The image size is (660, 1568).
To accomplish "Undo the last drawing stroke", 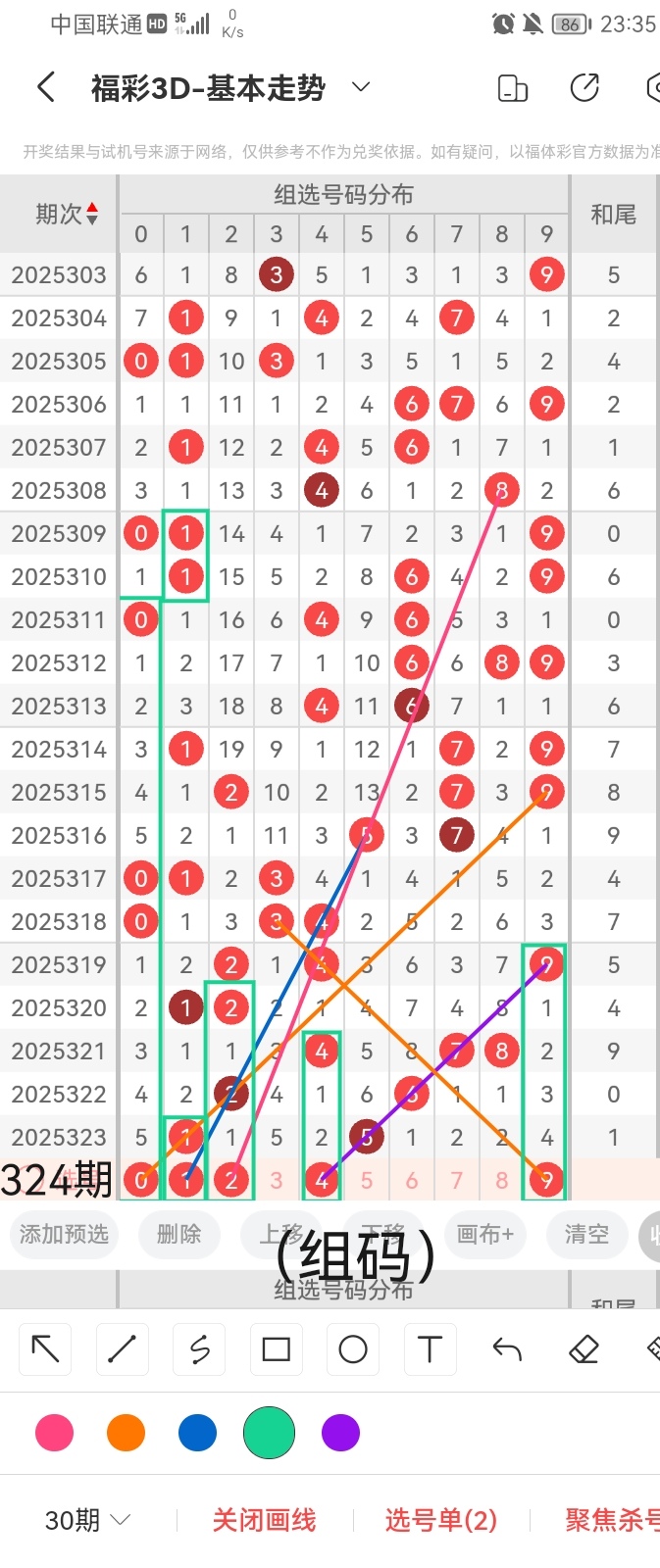I will click(507, 1349).
